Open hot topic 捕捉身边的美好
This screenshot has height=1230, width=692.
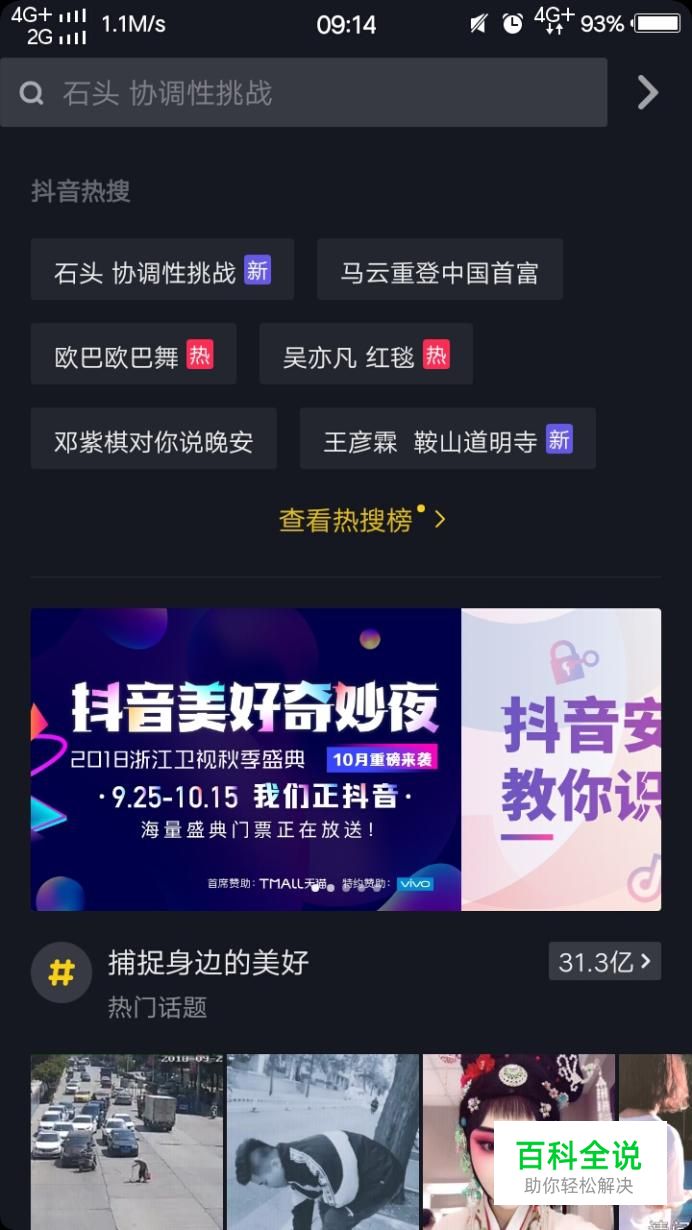(x=208, y=963)
